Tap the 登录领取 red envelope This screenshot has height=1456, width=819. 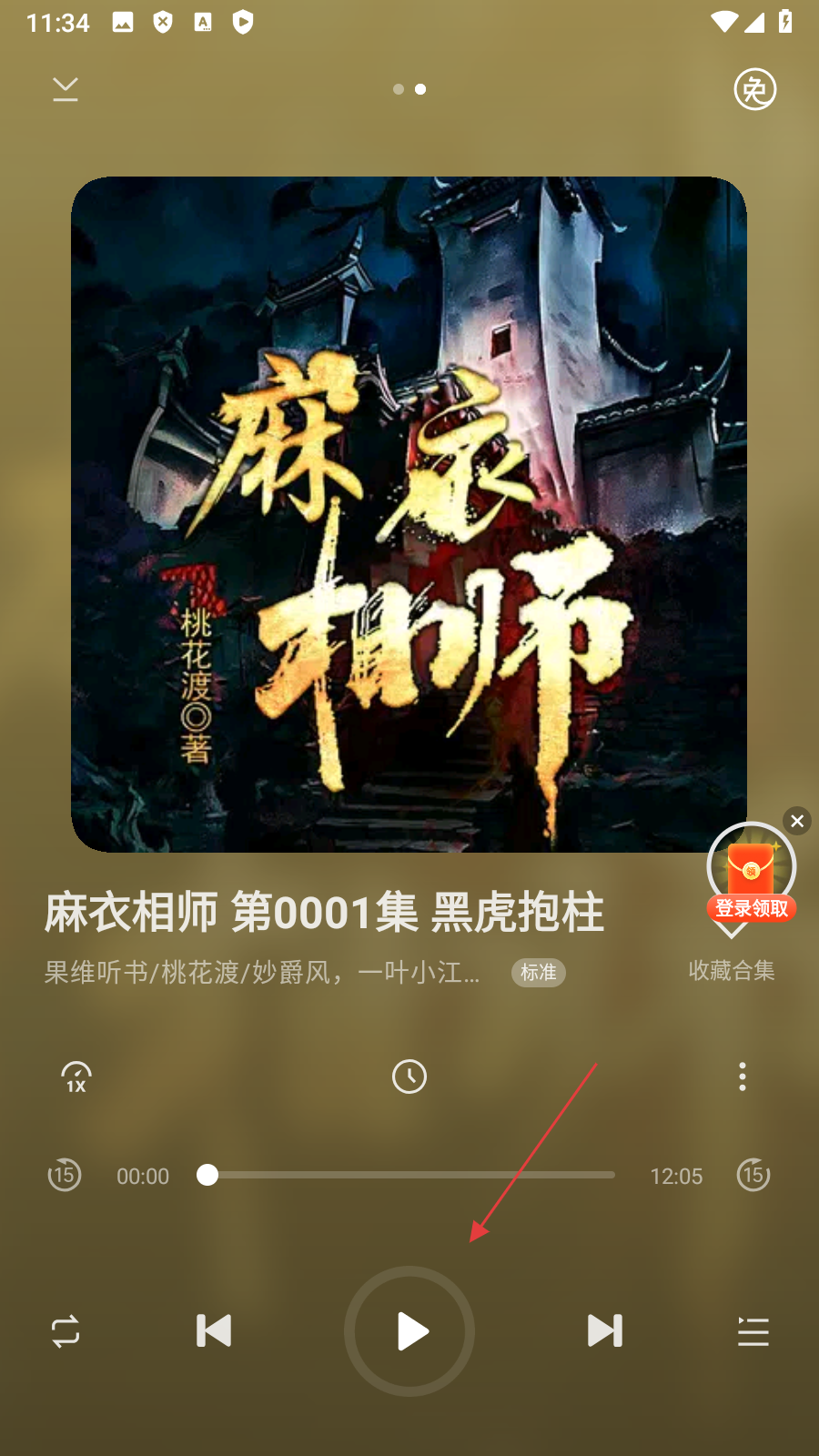[x=751, y=874]
